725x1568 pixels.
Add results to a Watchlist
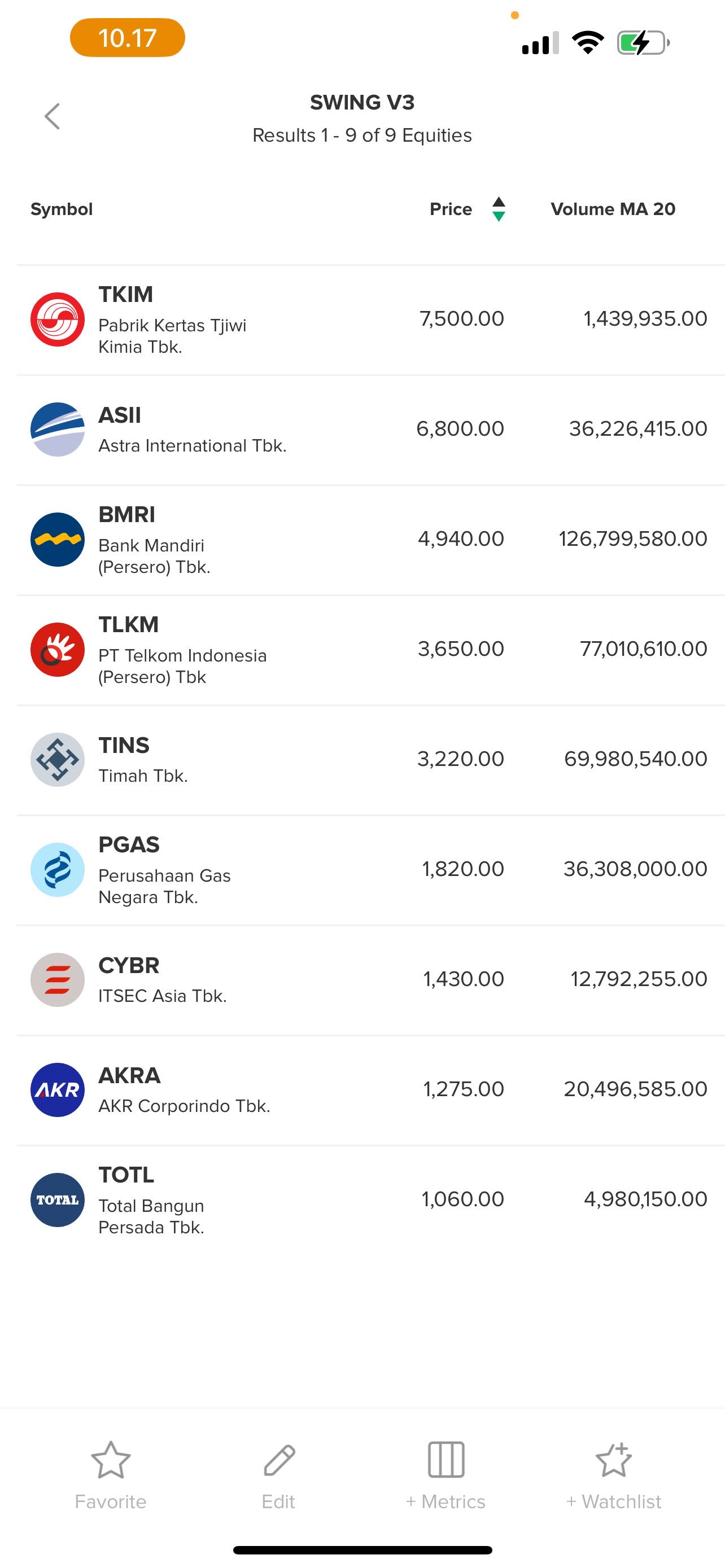pos(613,1475)
